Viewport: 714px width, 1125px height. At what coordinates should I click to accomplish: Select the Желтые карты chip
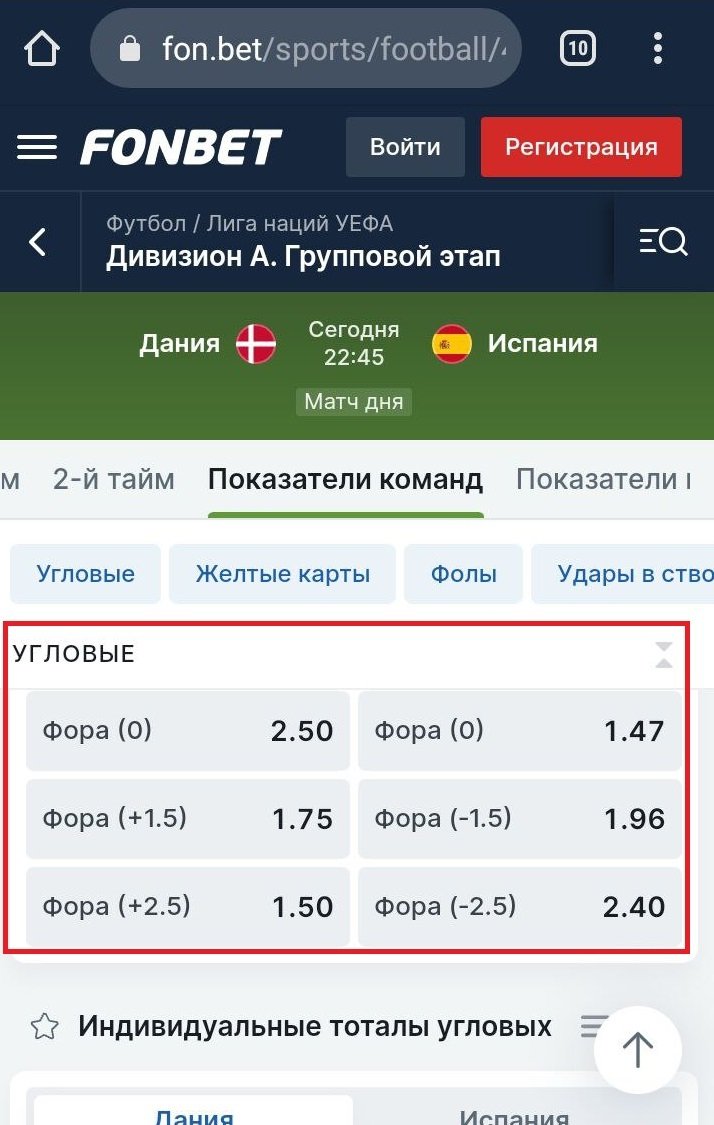point(282,574)
